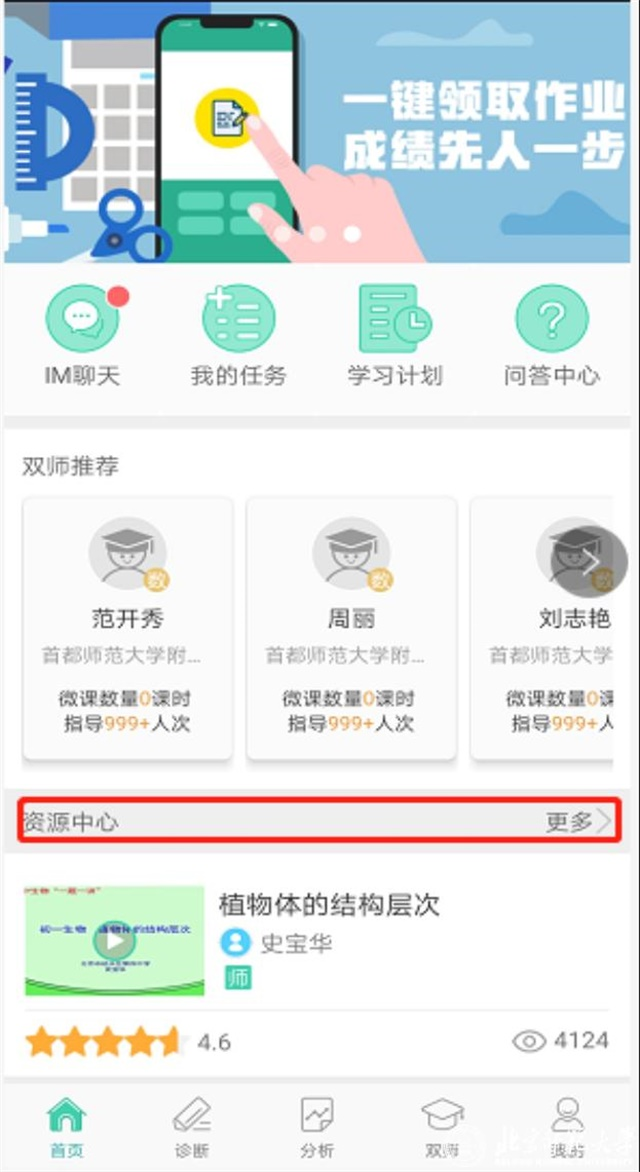Open the homework banner at top
Image resolution: width=640 pixels, height=1172 pixels.
click(x=320, y=130)
